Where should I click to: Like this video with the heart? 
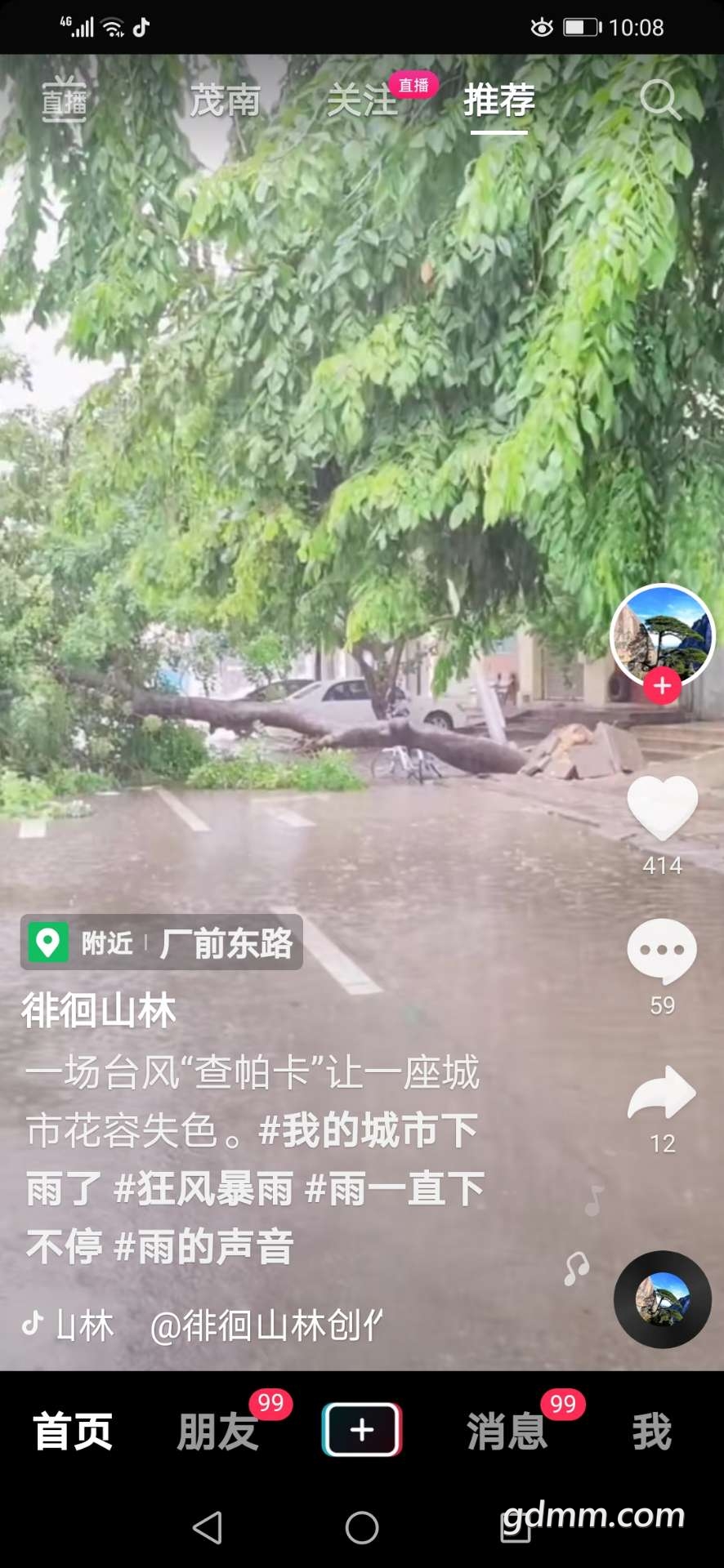(x=662, y=807)
